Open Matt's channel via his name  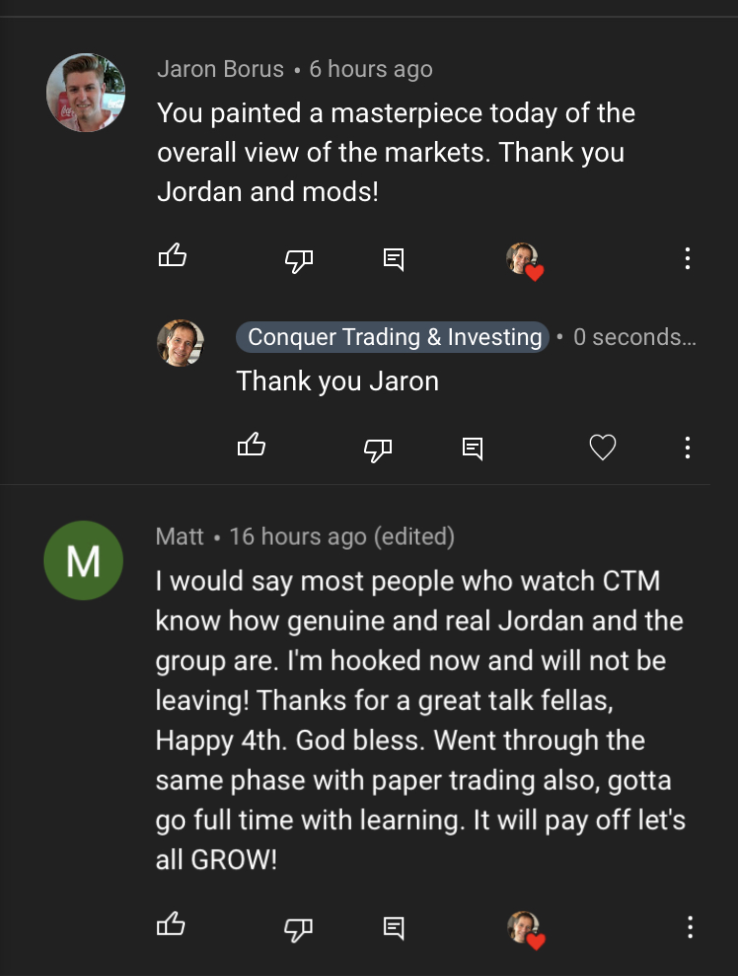pyautogui.click(x=177, y=536)
